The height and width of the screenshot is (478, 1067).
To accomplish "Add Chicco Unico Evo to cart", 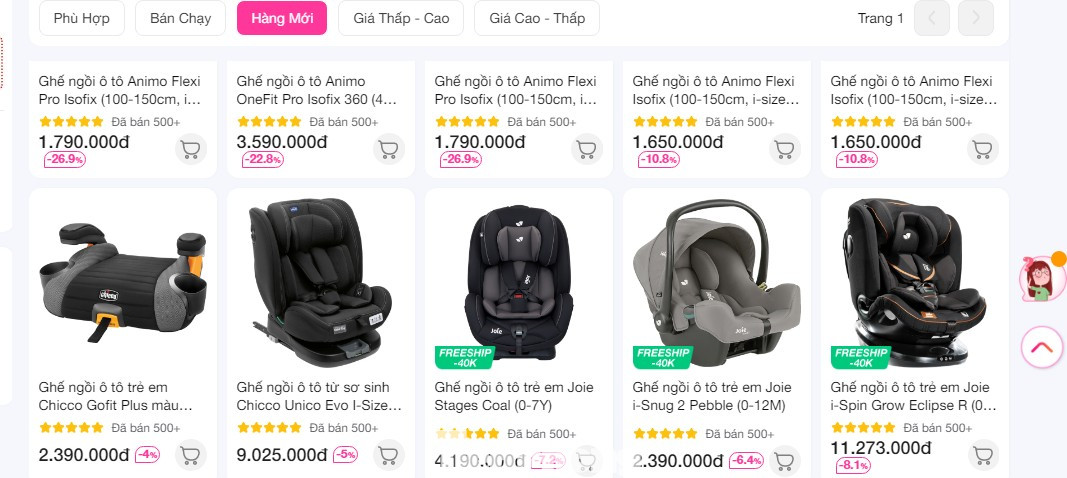I will [x=389, y=456].
